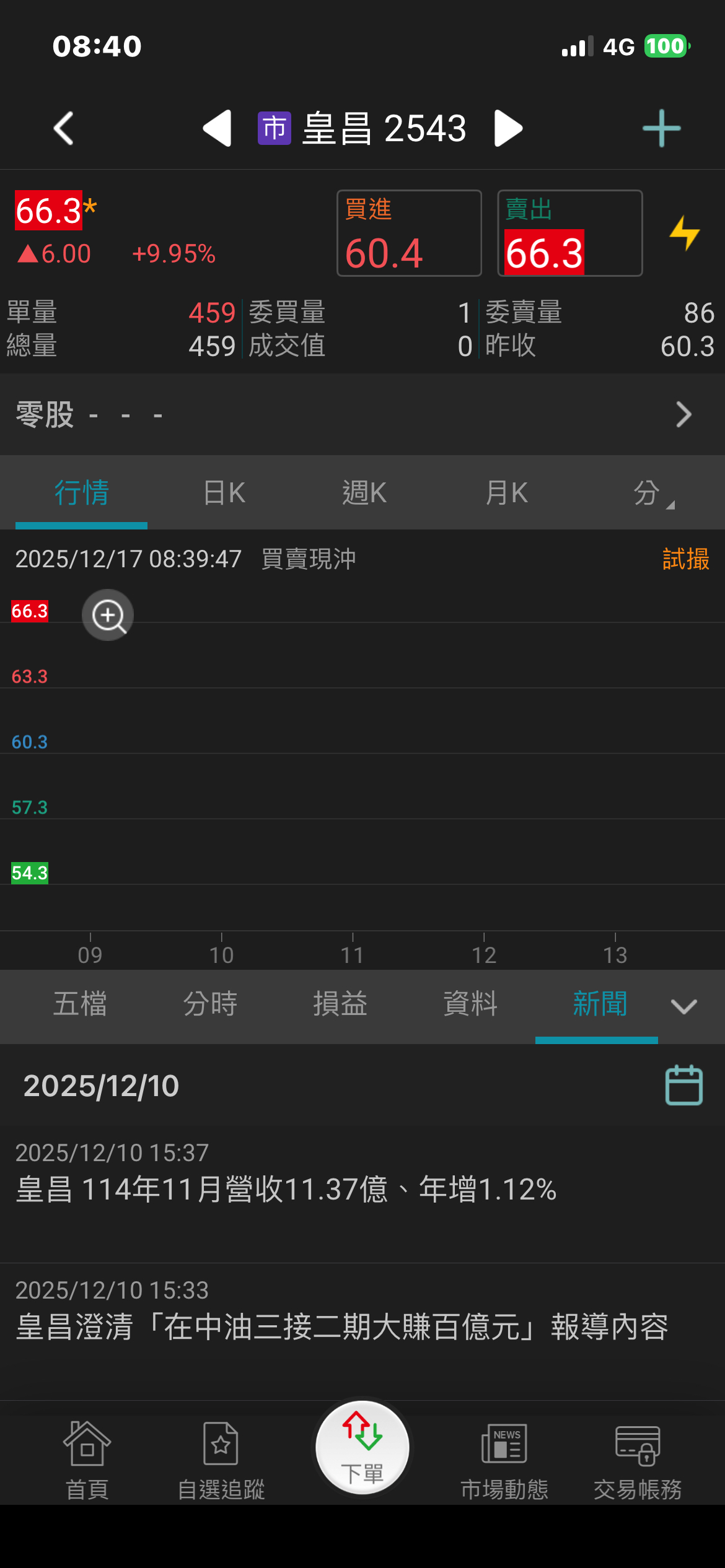Add 皇昌 2543 to watchlist with plus icon

661,128
